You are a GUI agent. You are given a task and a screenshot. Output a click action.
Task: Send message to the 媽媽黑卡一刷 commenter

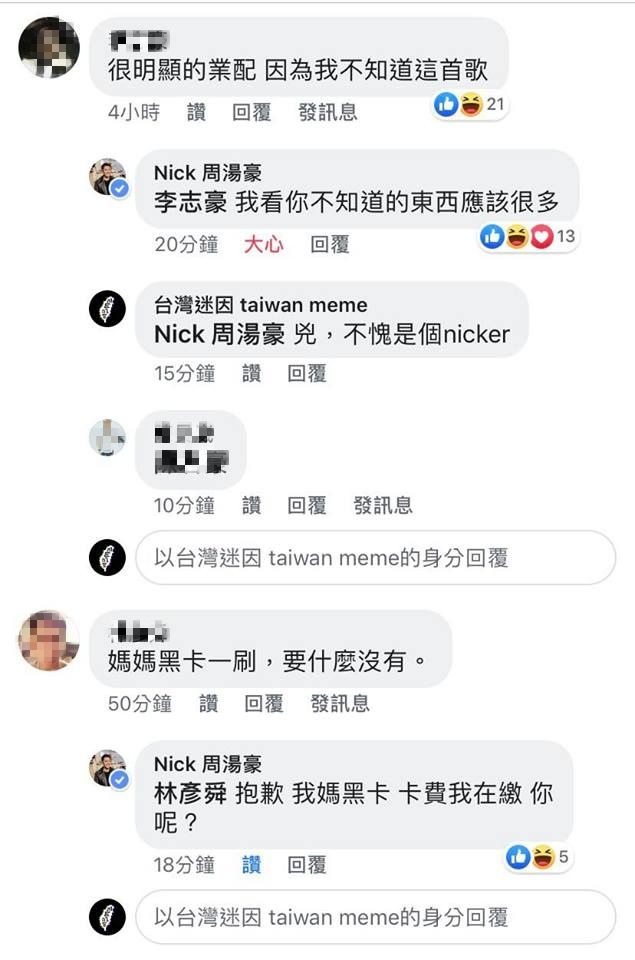[340, 703]
